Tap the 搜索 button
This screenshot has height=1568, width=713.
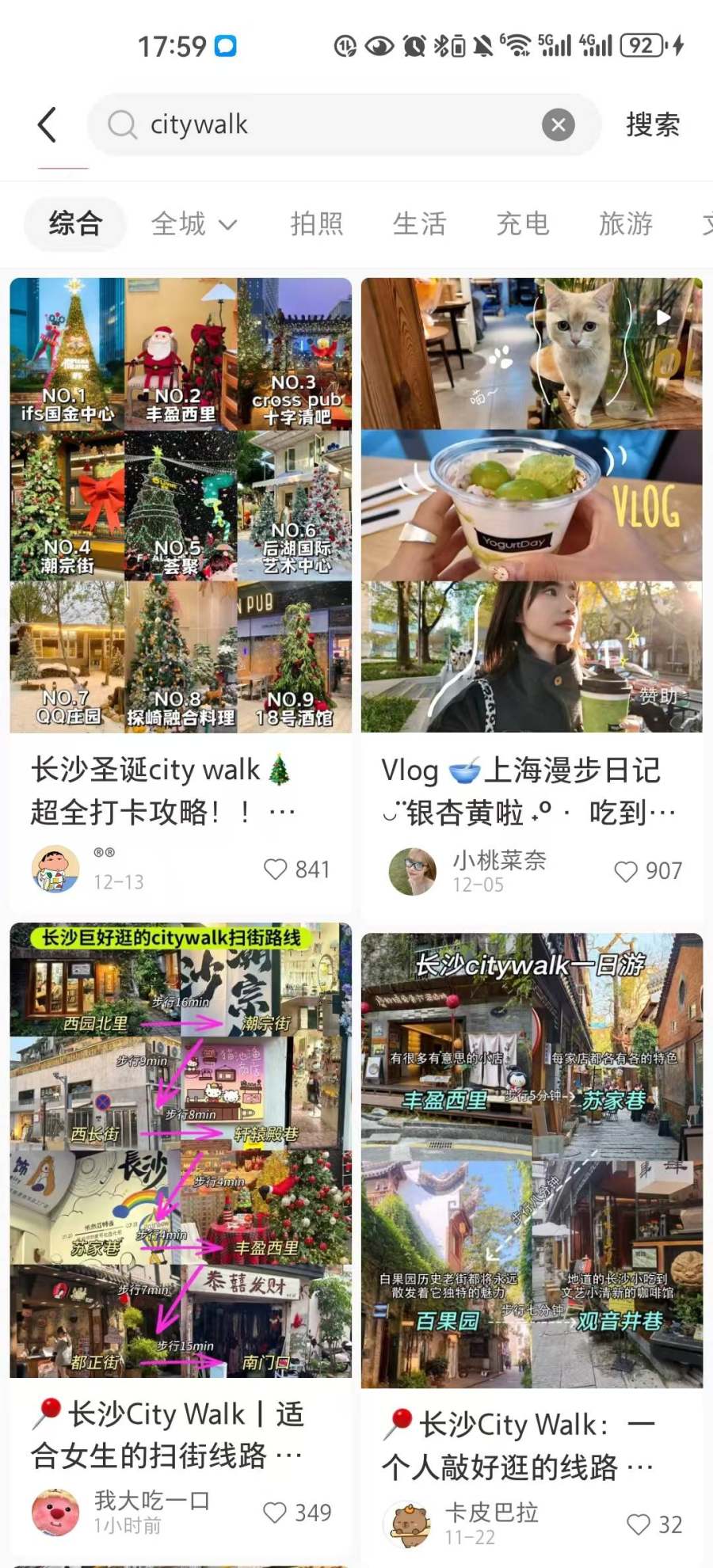pyautogui.click(x=652, y=125)
